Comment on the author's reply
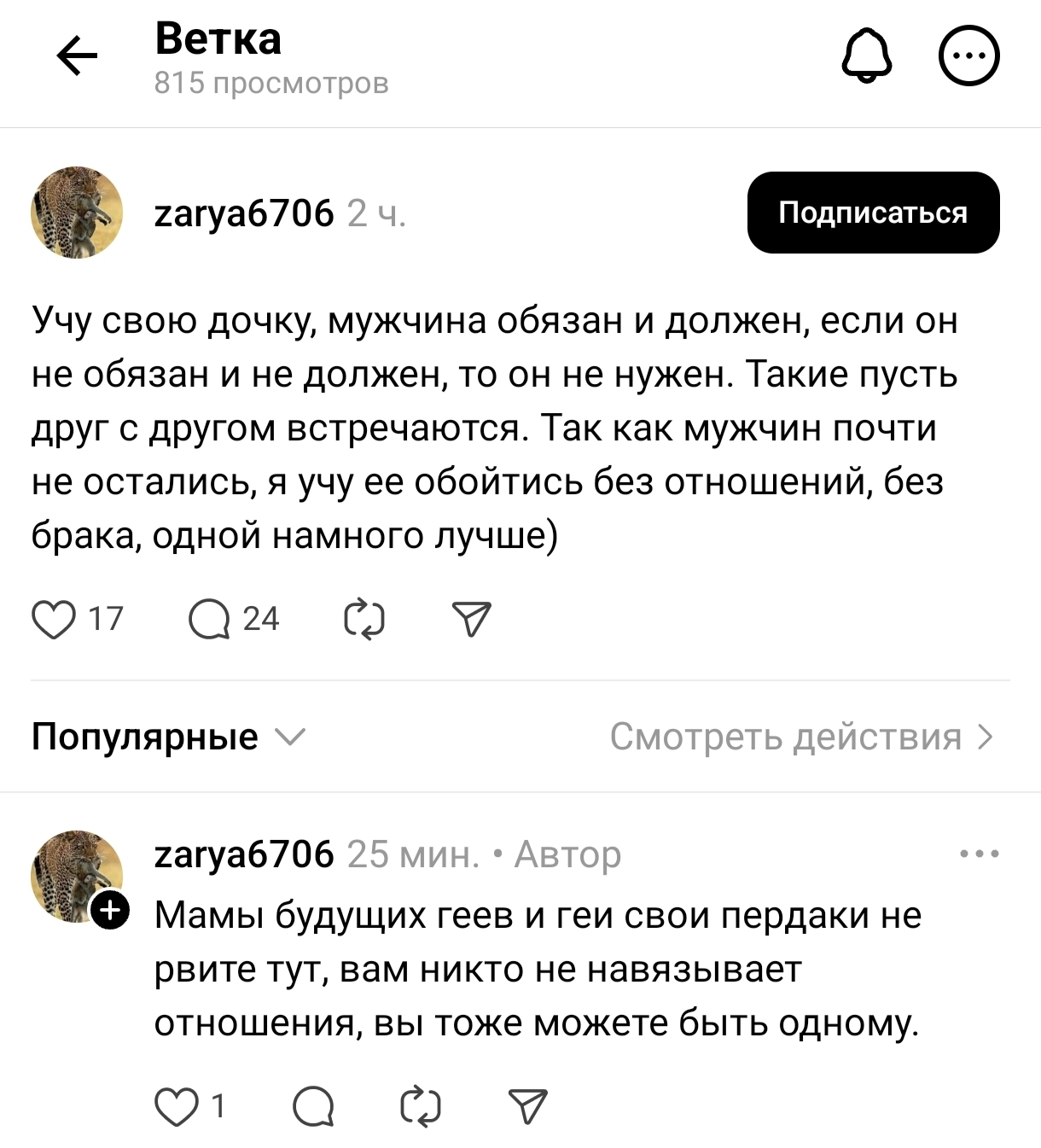The width and height of the screenshot is (1041, 1148). coord(313,1106)
